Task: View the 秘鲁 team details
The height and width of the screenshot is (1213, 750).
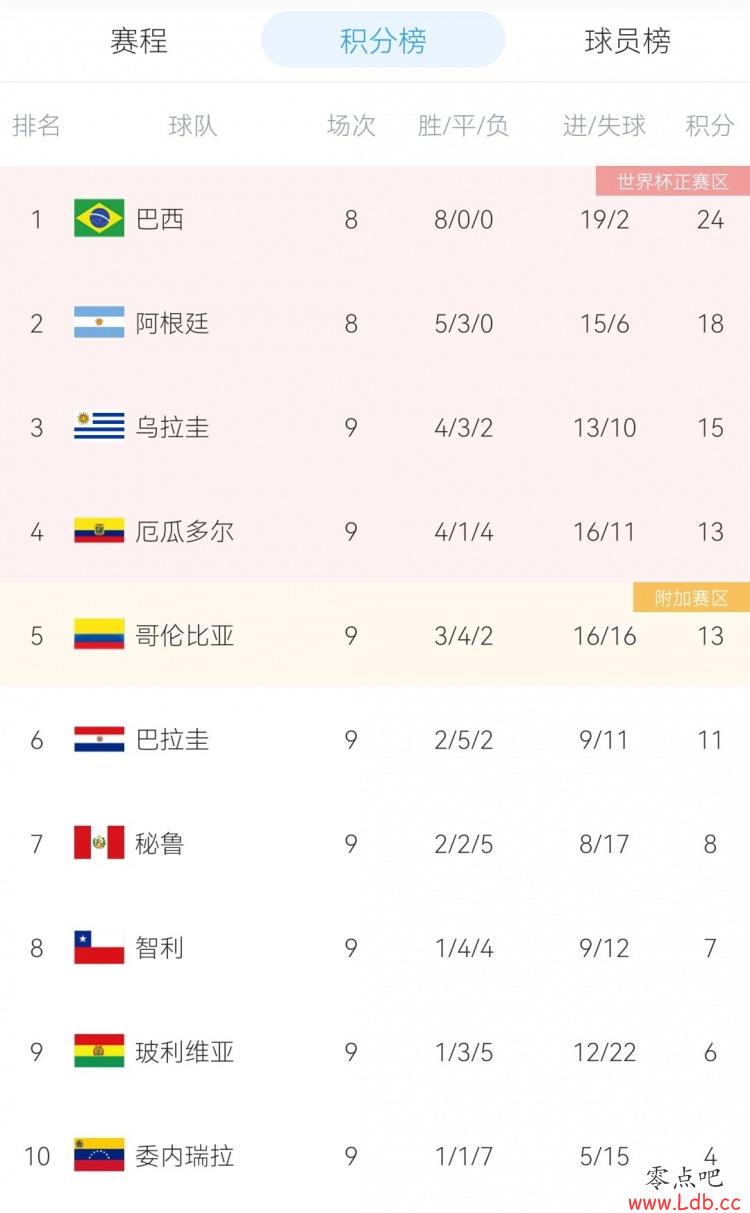Action: (375, 843)
